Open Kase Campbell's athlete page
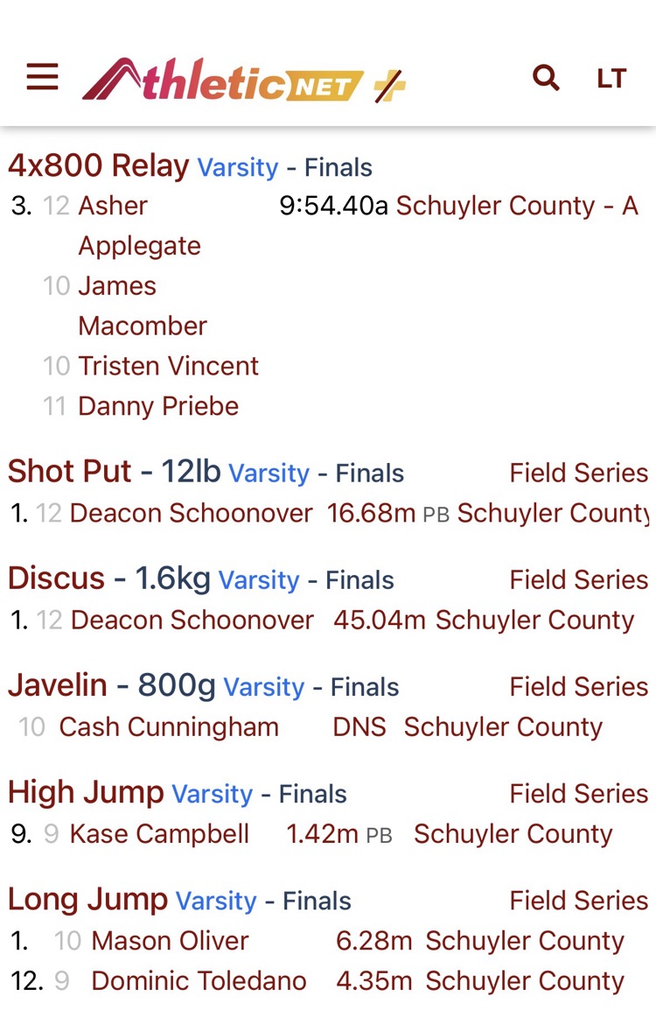 (159, 834)
